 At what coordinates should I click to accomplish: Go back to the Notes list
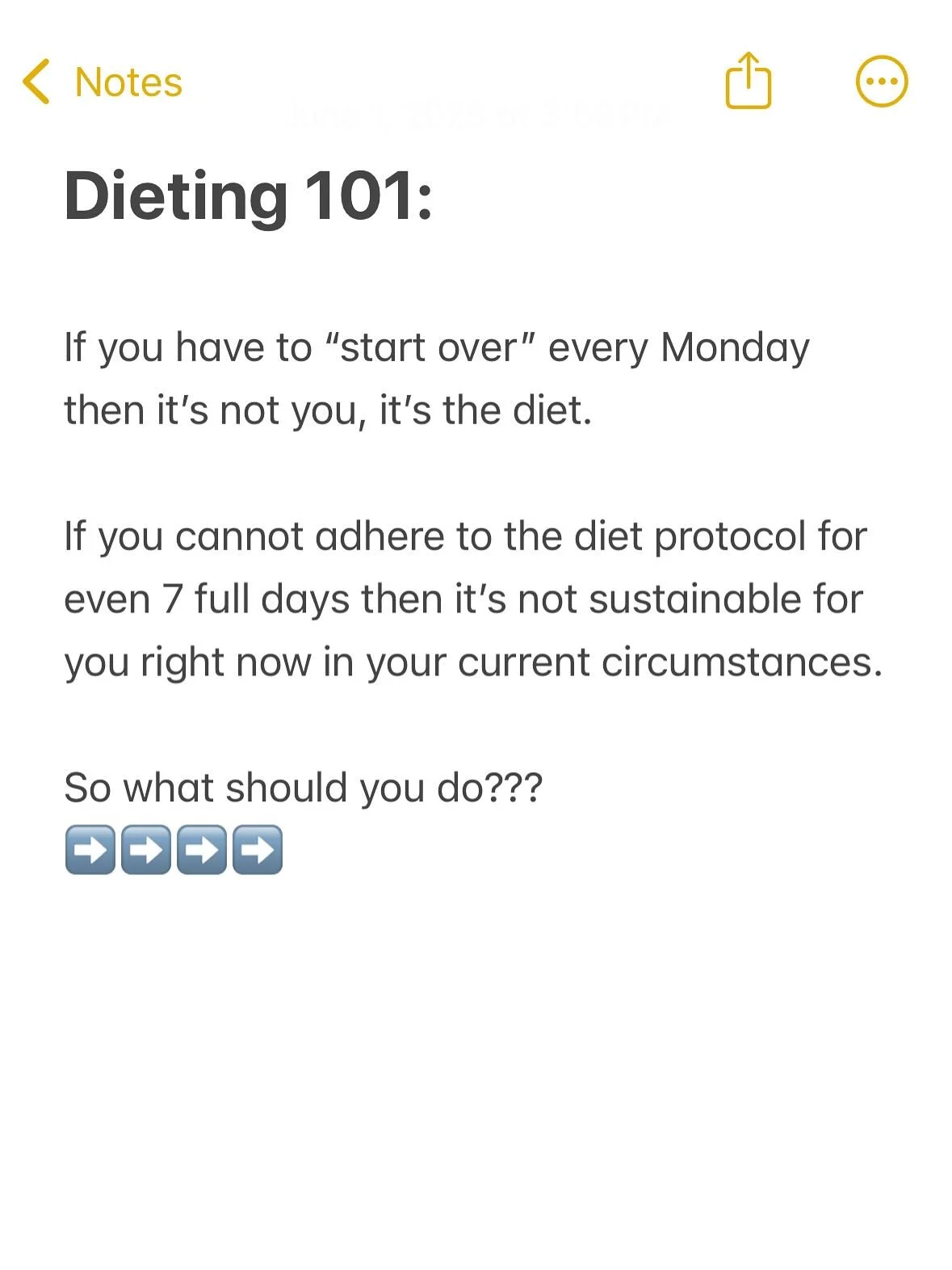tap(103, 82)
